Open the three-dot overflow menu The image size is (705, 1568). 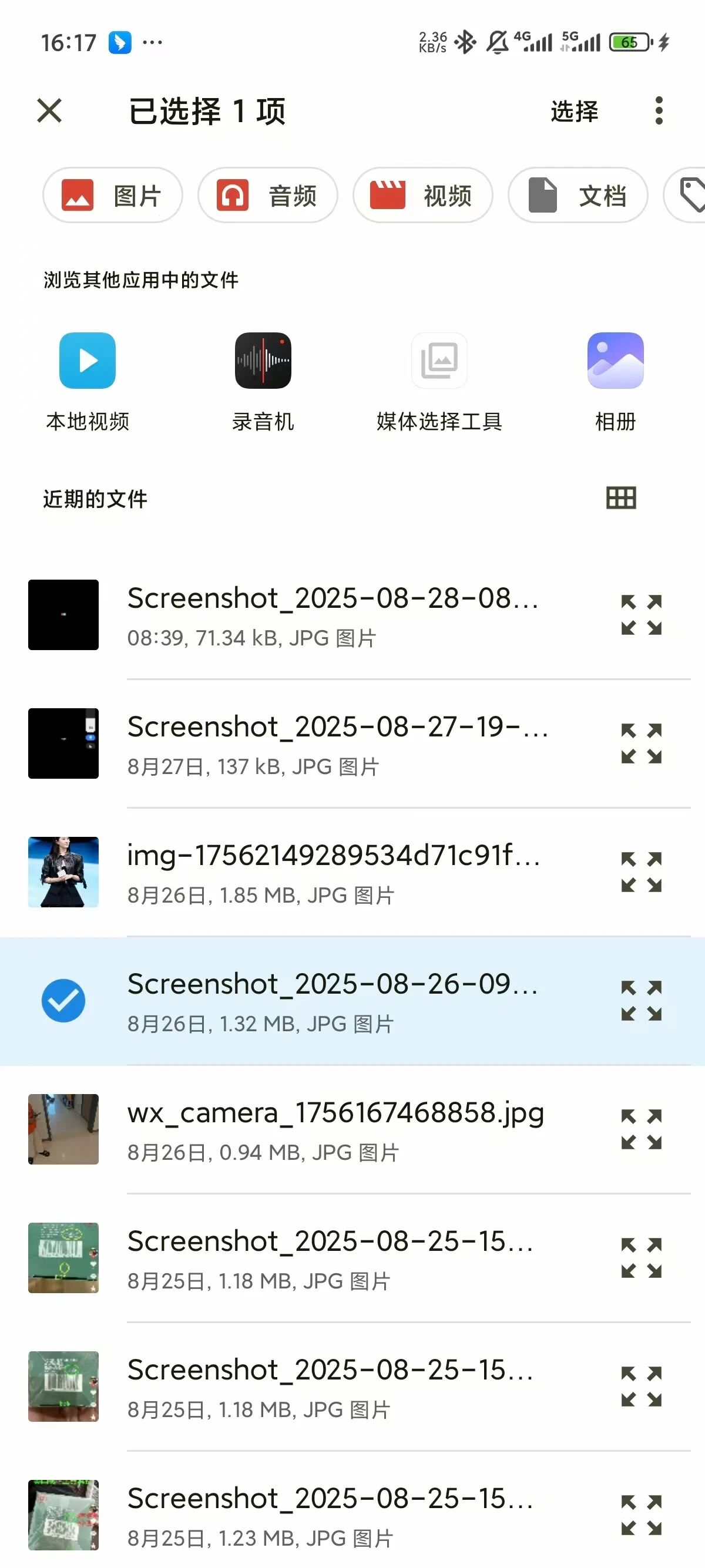click(658, 111)
